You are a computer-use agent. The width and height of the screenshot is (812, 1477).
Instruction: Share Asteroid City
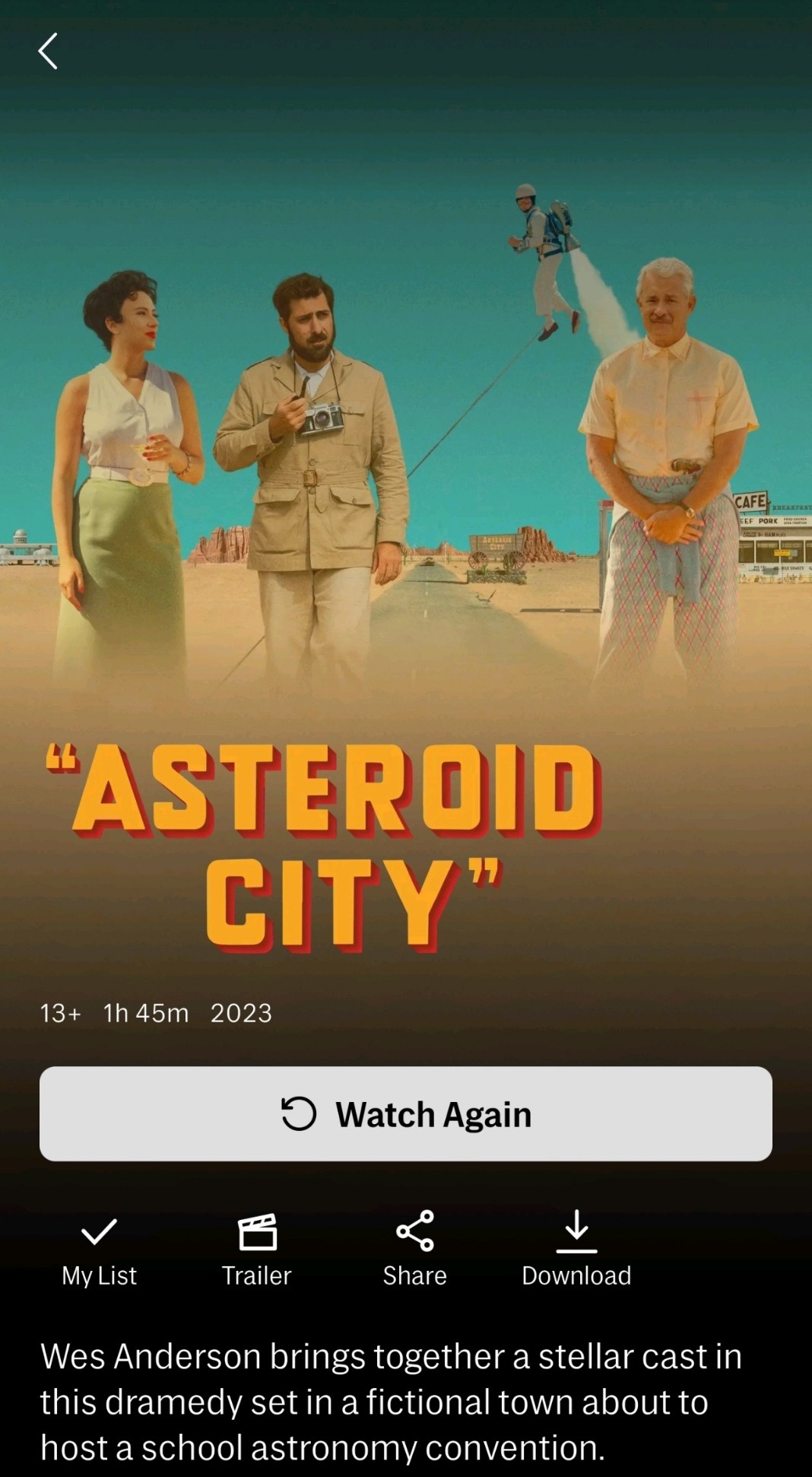pos(414,1247)
